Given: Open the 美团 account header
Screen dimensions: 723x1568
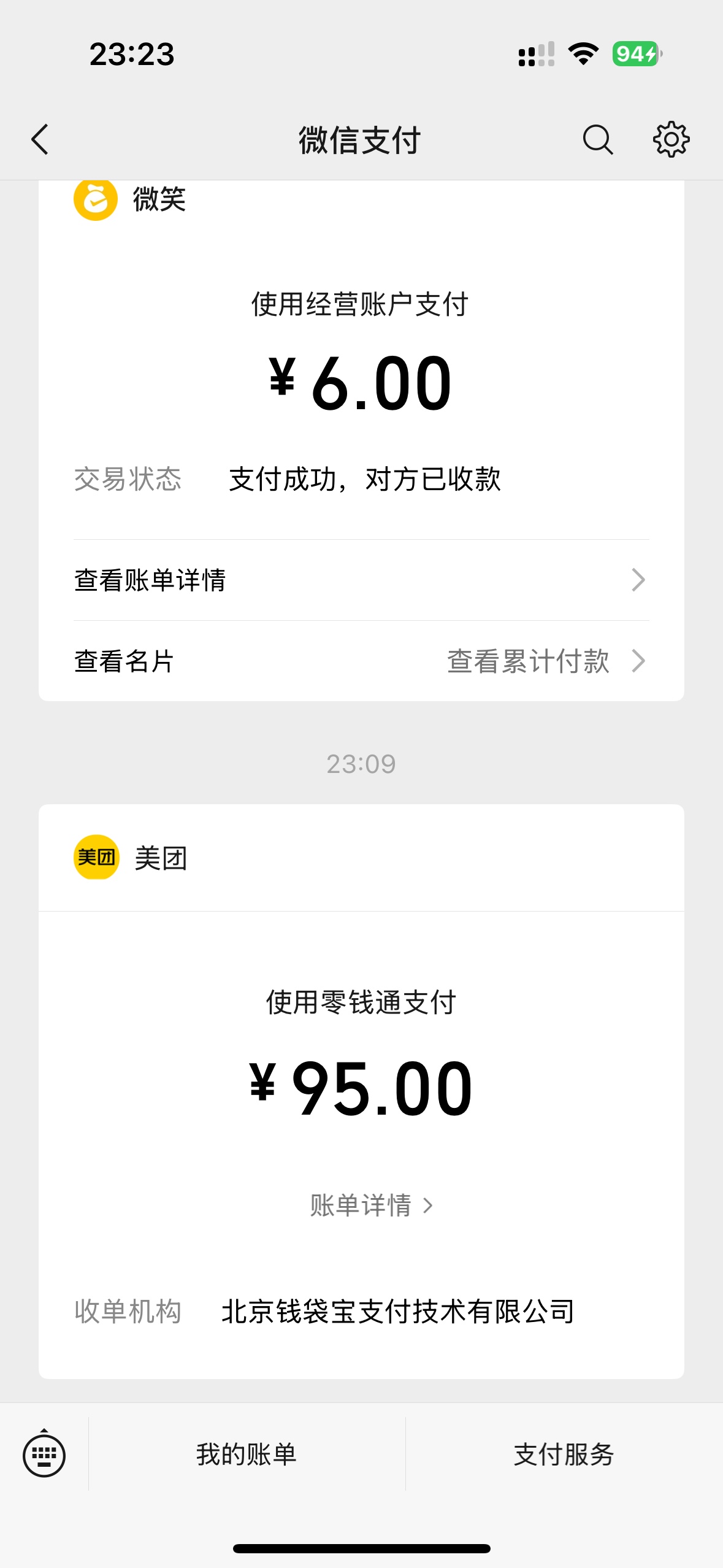Looking at the screenshot, I should [361, 858].
